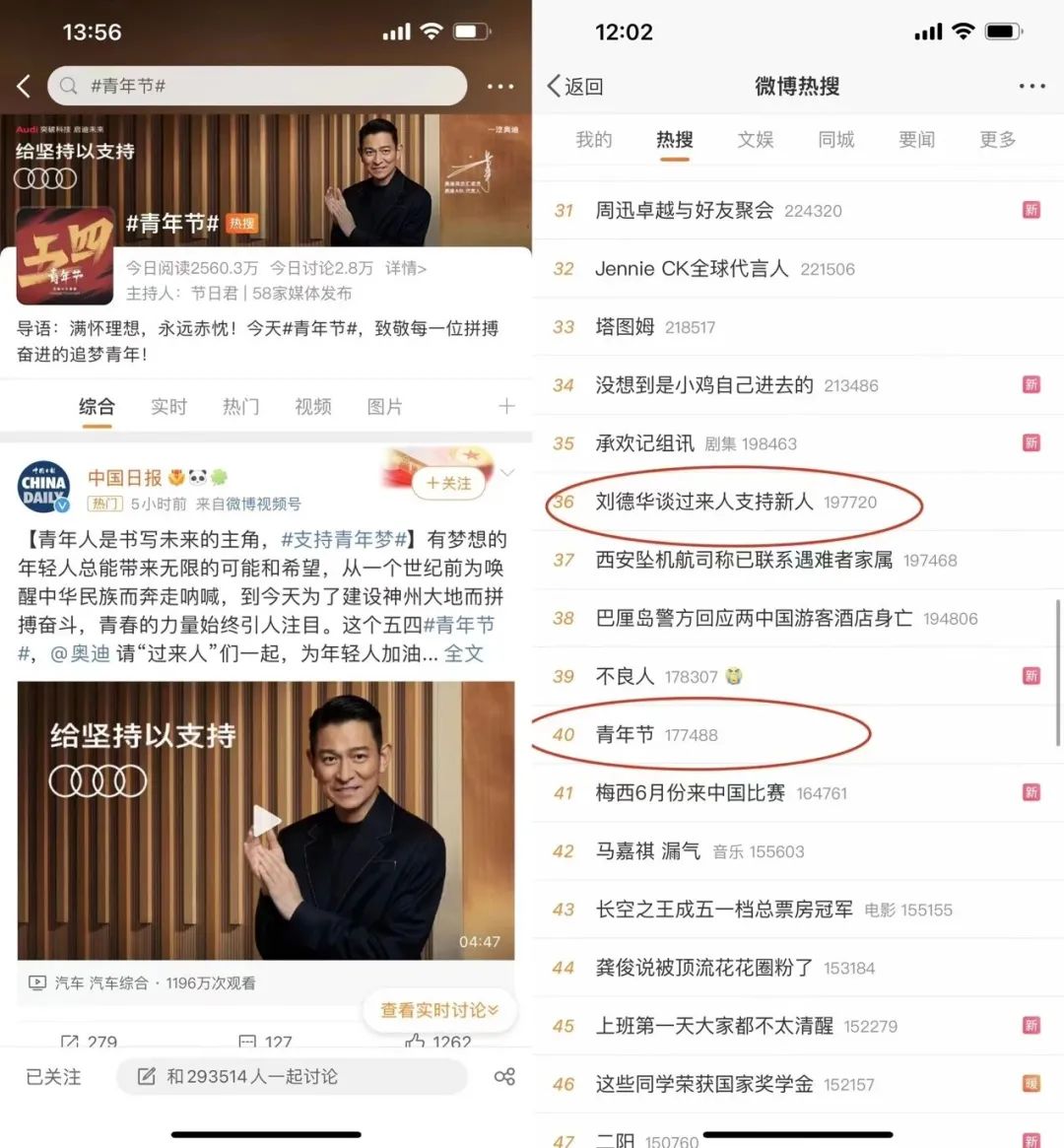Toggle follow state on 已关注 button
The width and height of the screenshot is (1064, 1148).
[x=55, y=1077]
